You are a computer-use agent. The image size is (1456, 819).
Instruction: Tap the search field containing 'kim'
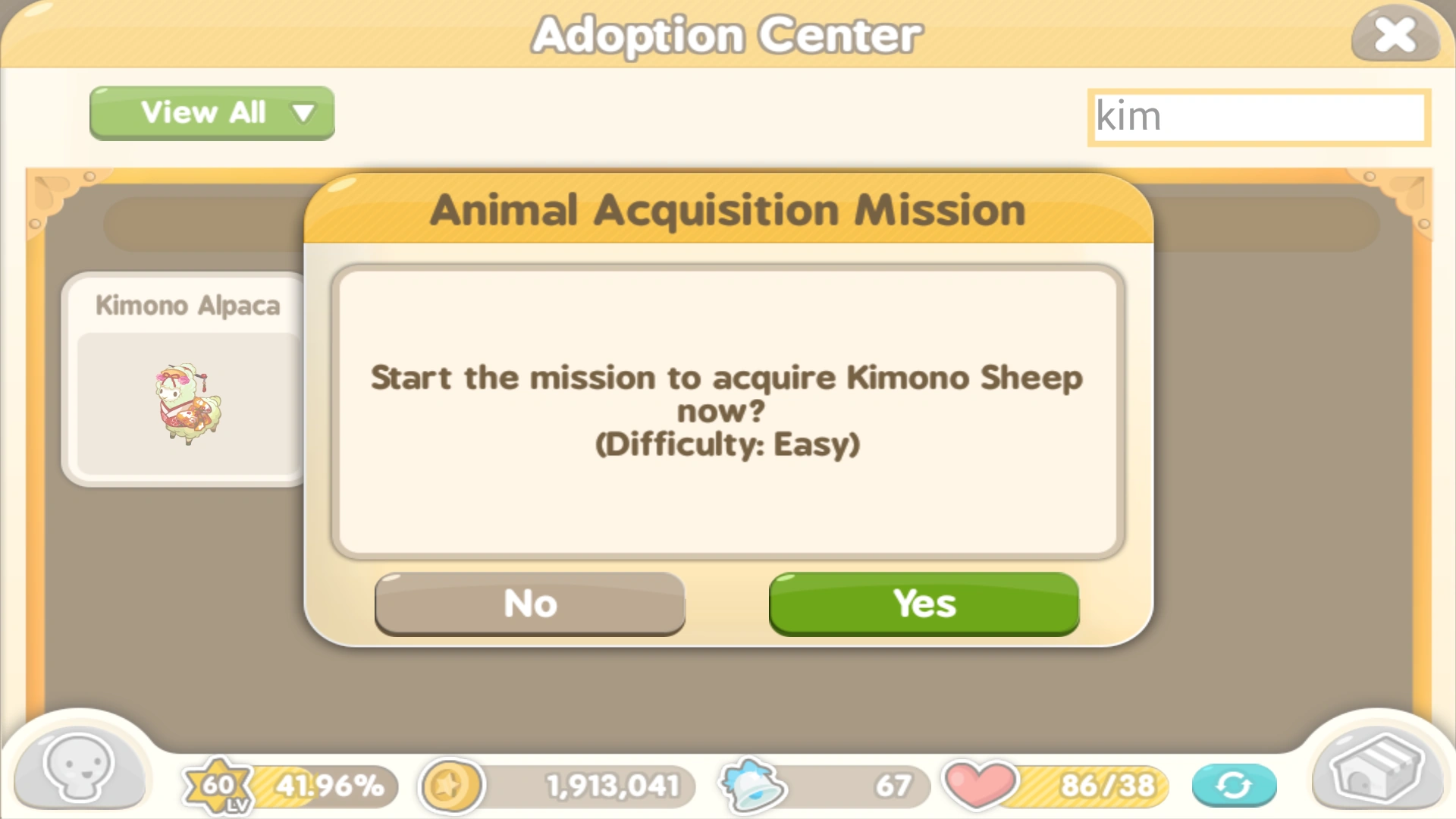point(1259,117)
